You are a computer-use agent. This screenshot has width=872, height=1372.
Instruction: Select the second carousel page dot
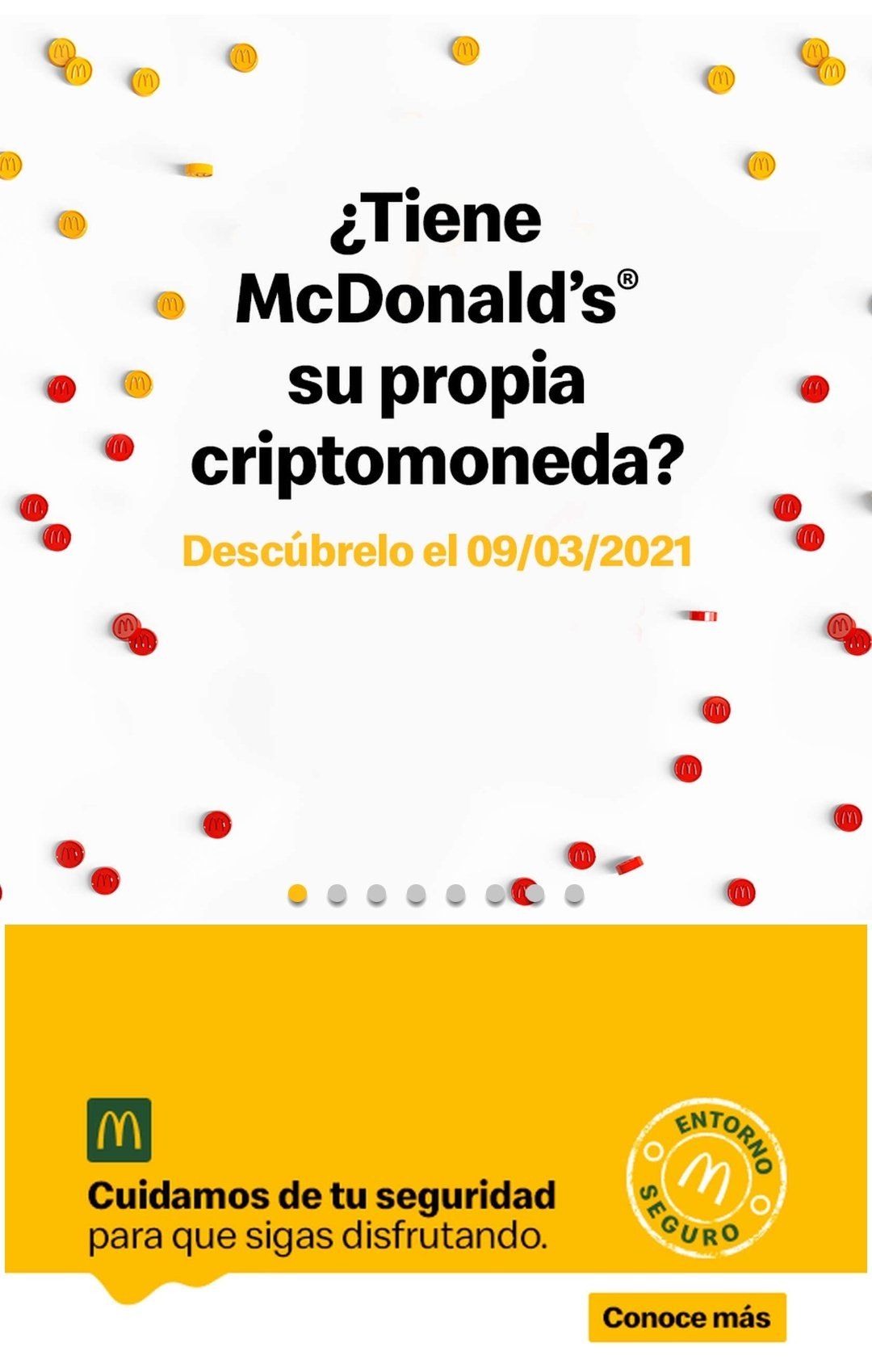tap(337, 894)
